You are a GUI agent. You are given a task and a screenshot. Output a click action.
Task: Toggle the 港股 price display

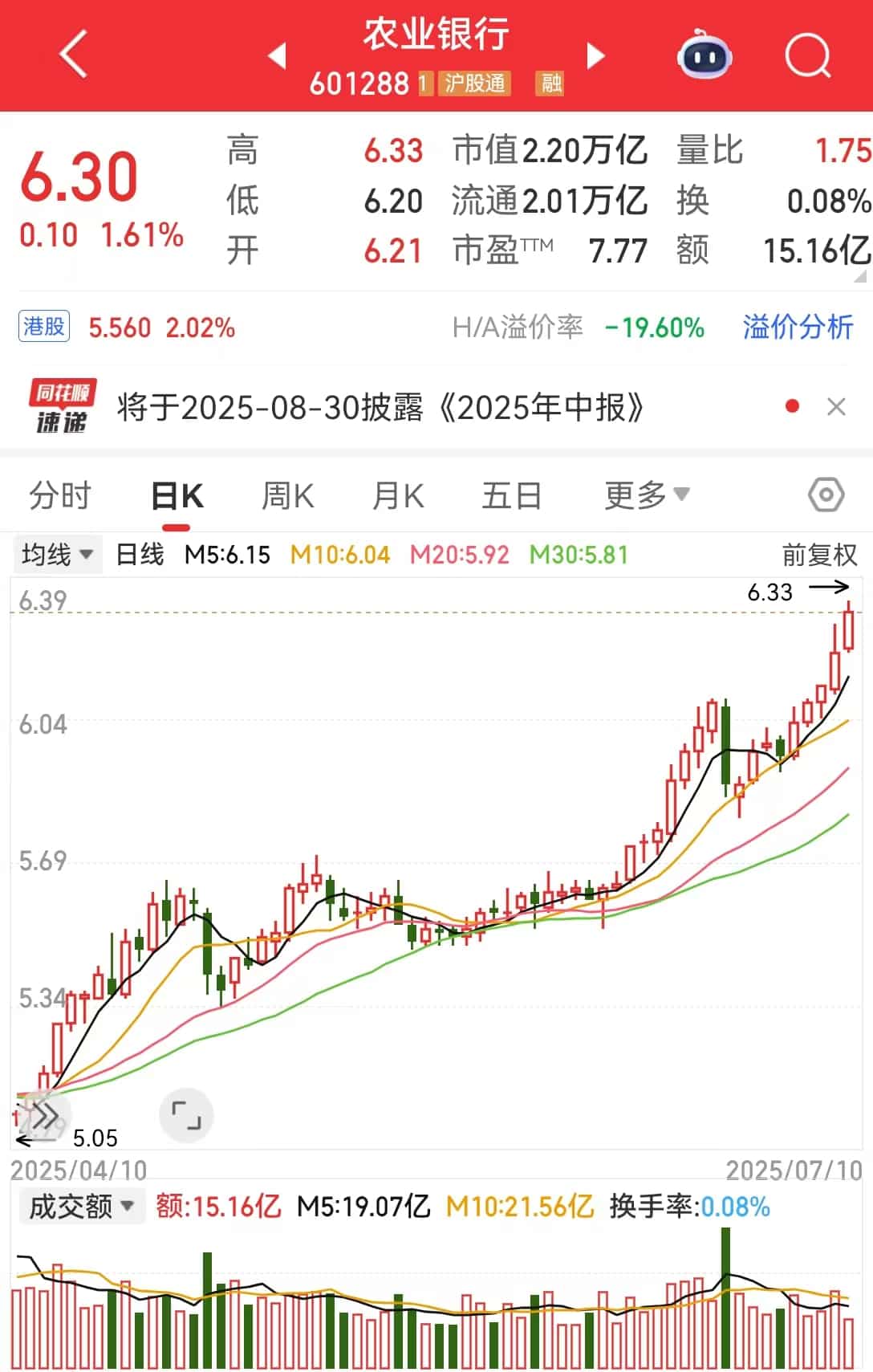[x=44, y=326]
